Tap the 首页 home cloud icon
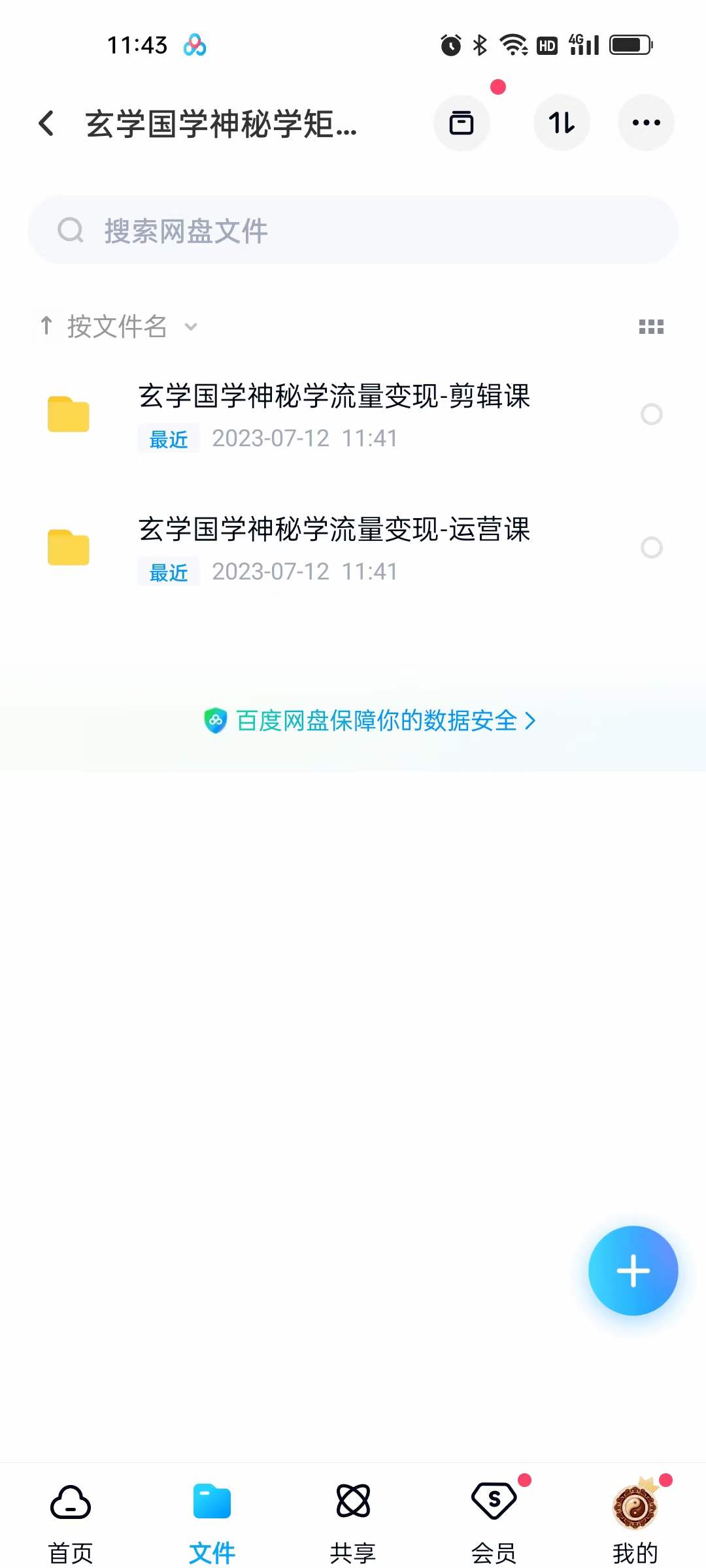 point(69,1503)
